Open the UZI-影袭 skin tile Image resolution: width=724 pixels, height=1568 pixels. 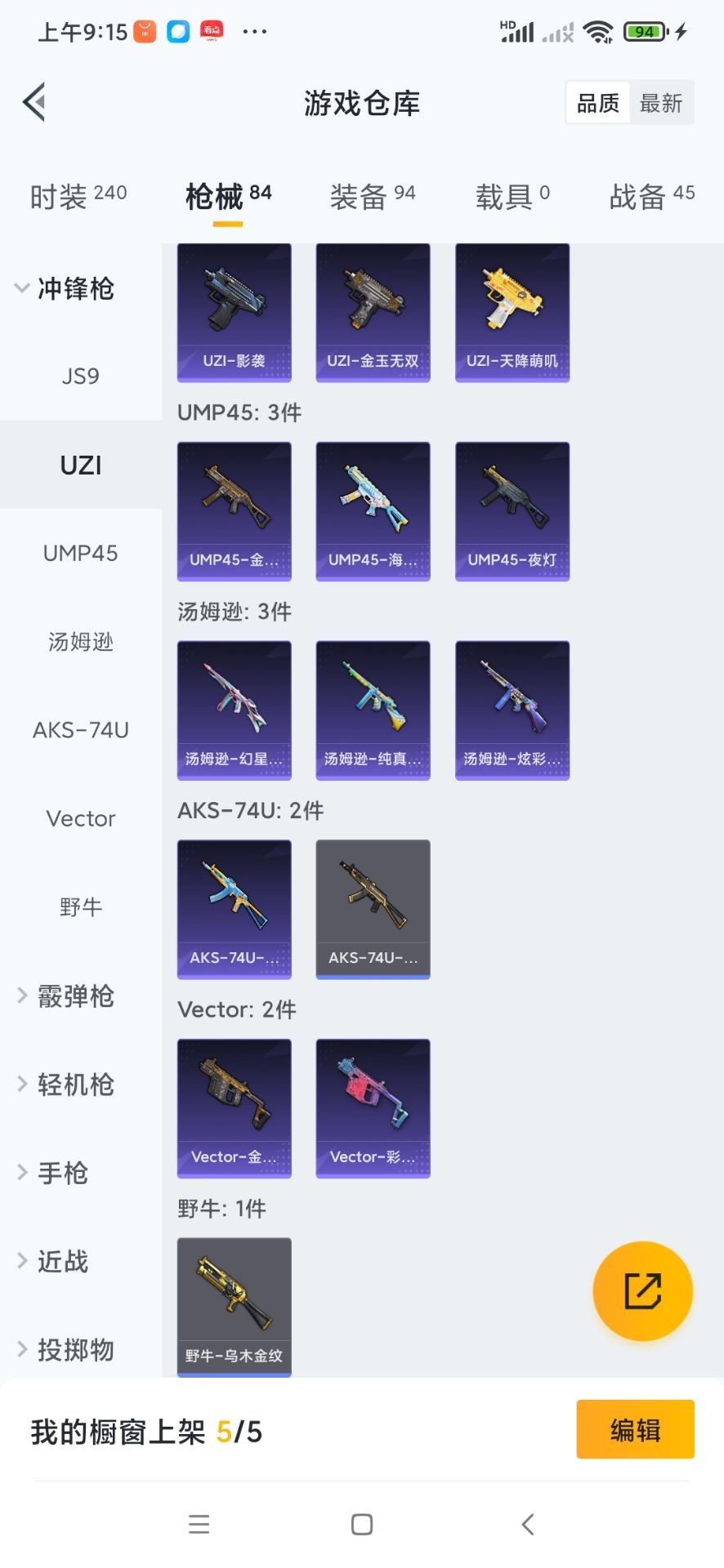234,312
